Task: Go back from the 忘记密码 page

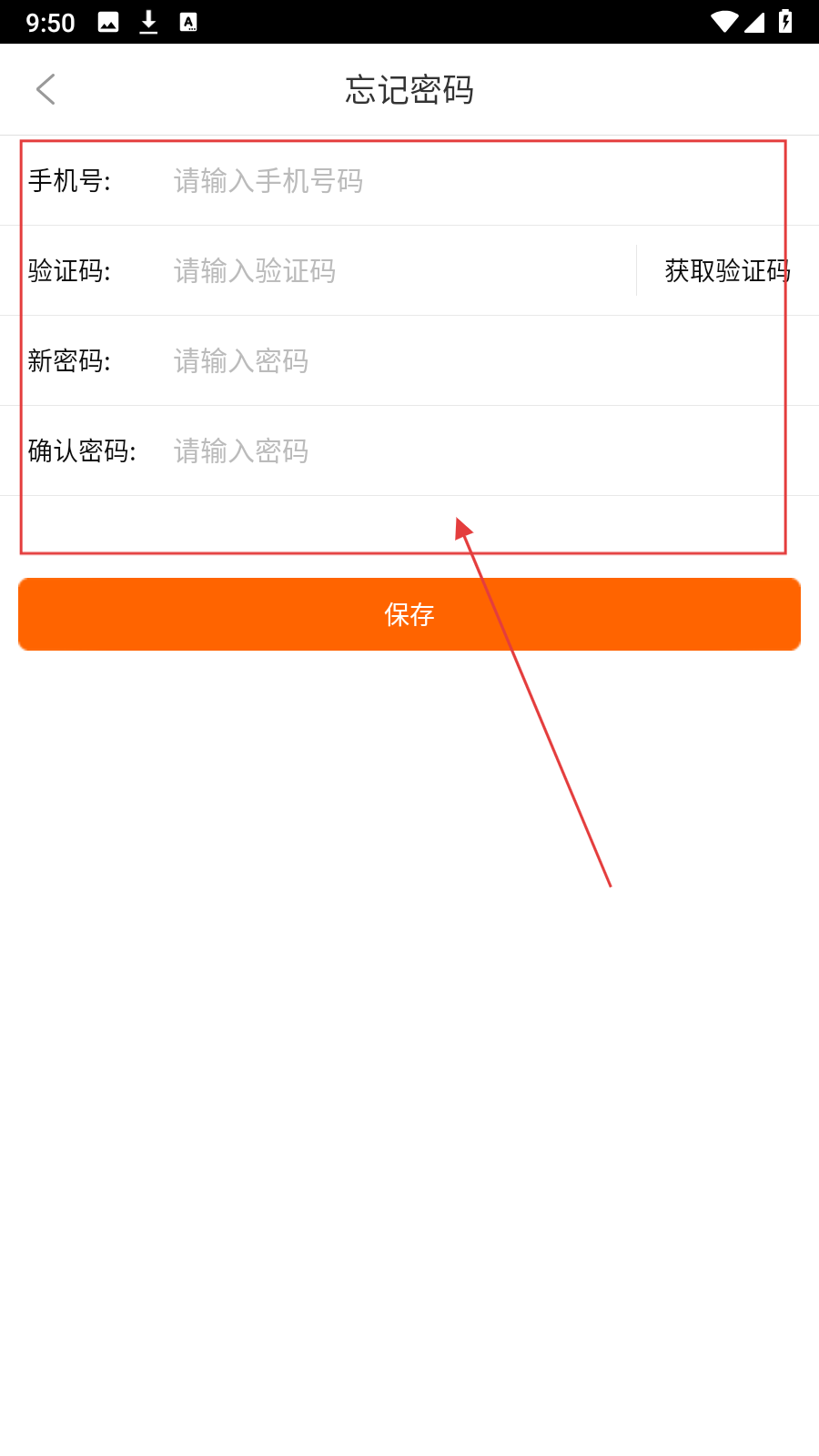Action: click(x=45, y=89)
